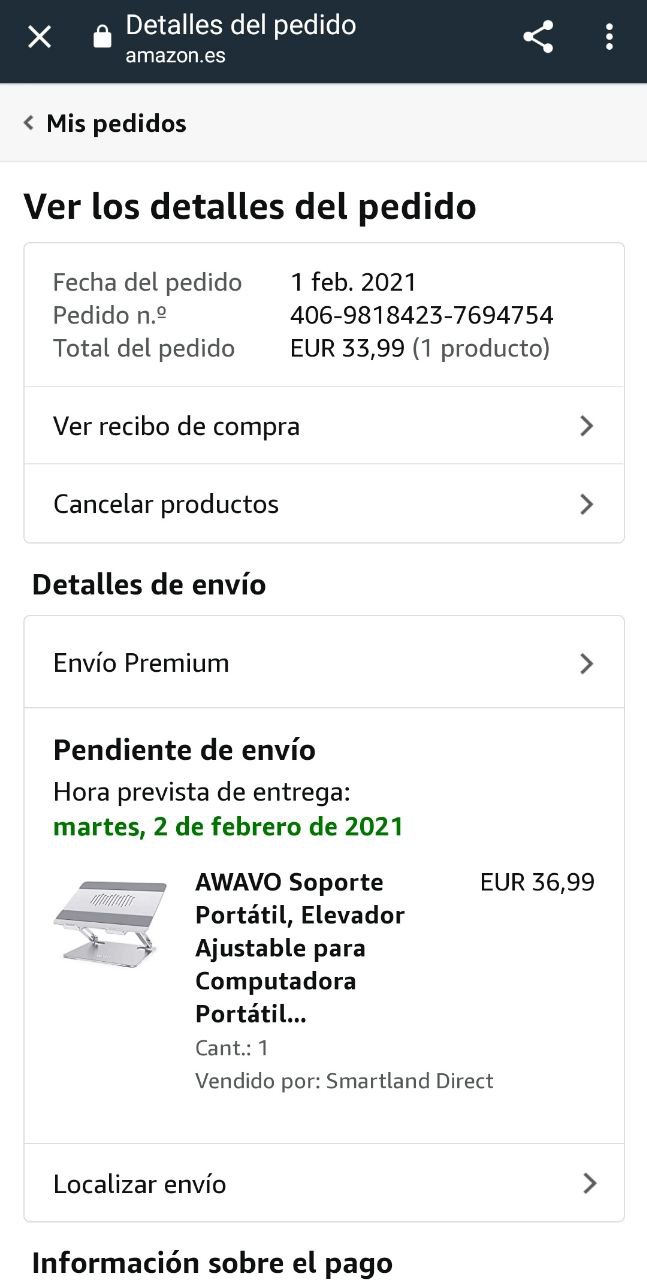Close the order details browser tab
The image size is (647, 1280).
39,38
